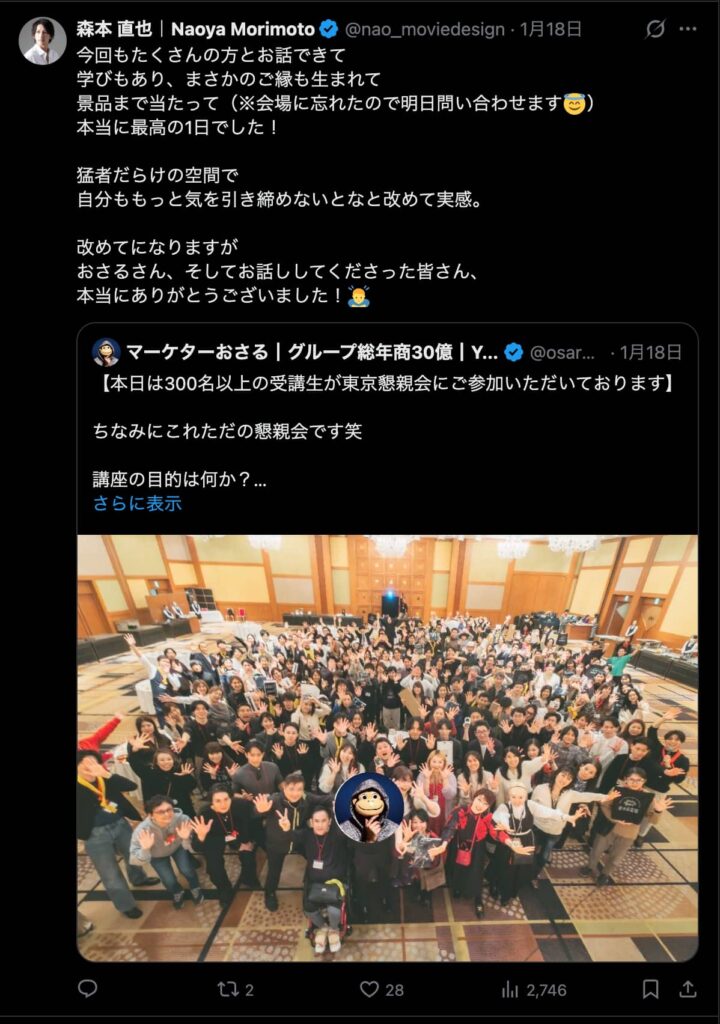Image resolution: width=720 pixels, height=1024 pixels.
Task: Open the Grok icon on the post
Action: point(655,29)
